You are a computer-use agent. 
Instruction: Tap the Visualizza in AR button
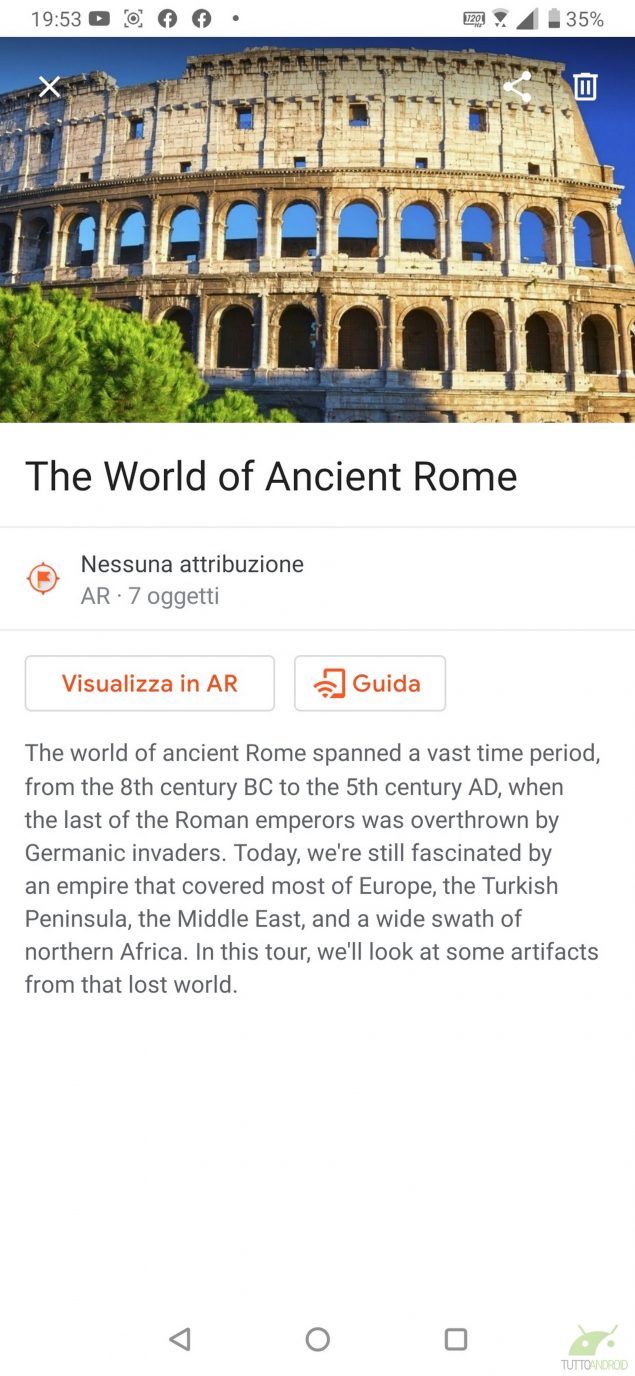click(150, 684)
